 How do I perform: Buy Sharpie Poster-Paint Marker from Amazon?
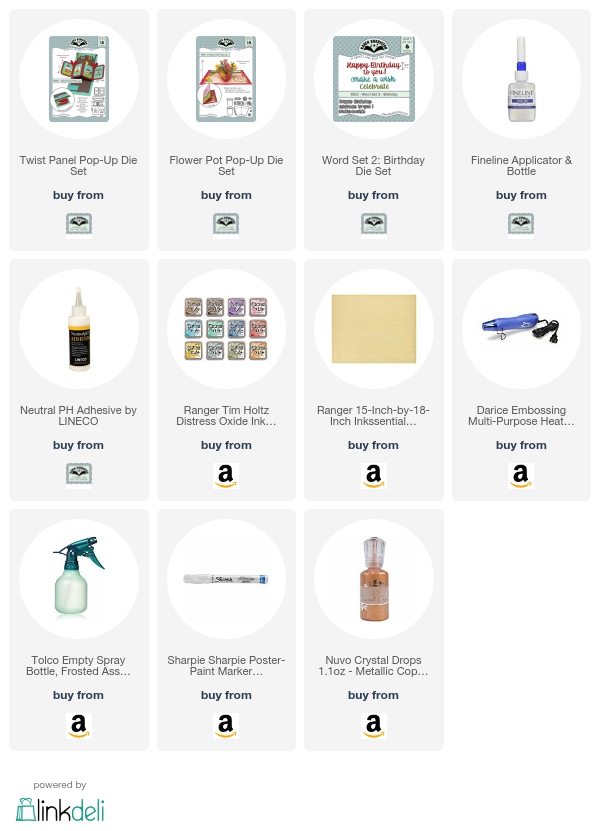[226, 726]
